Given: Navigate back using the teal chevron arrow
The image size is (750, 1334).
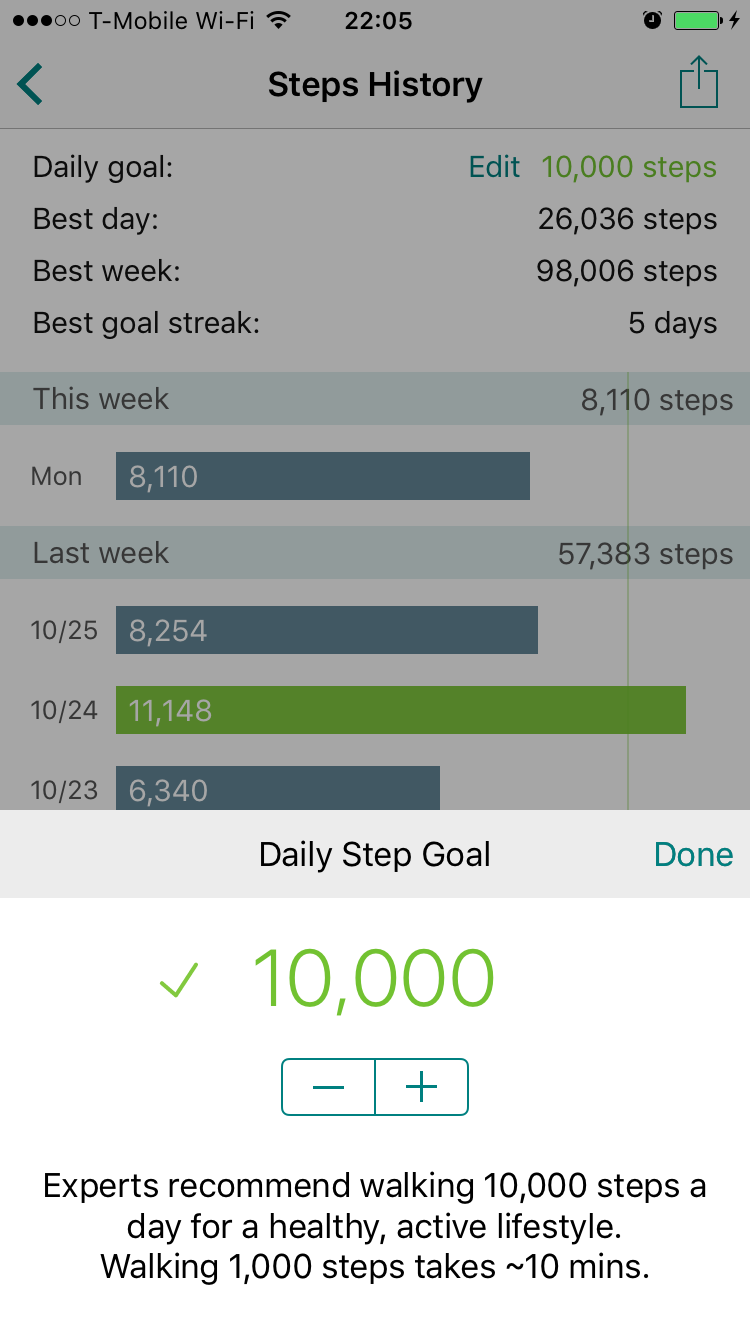Looking at the screenshot, I should pos(29,84).
